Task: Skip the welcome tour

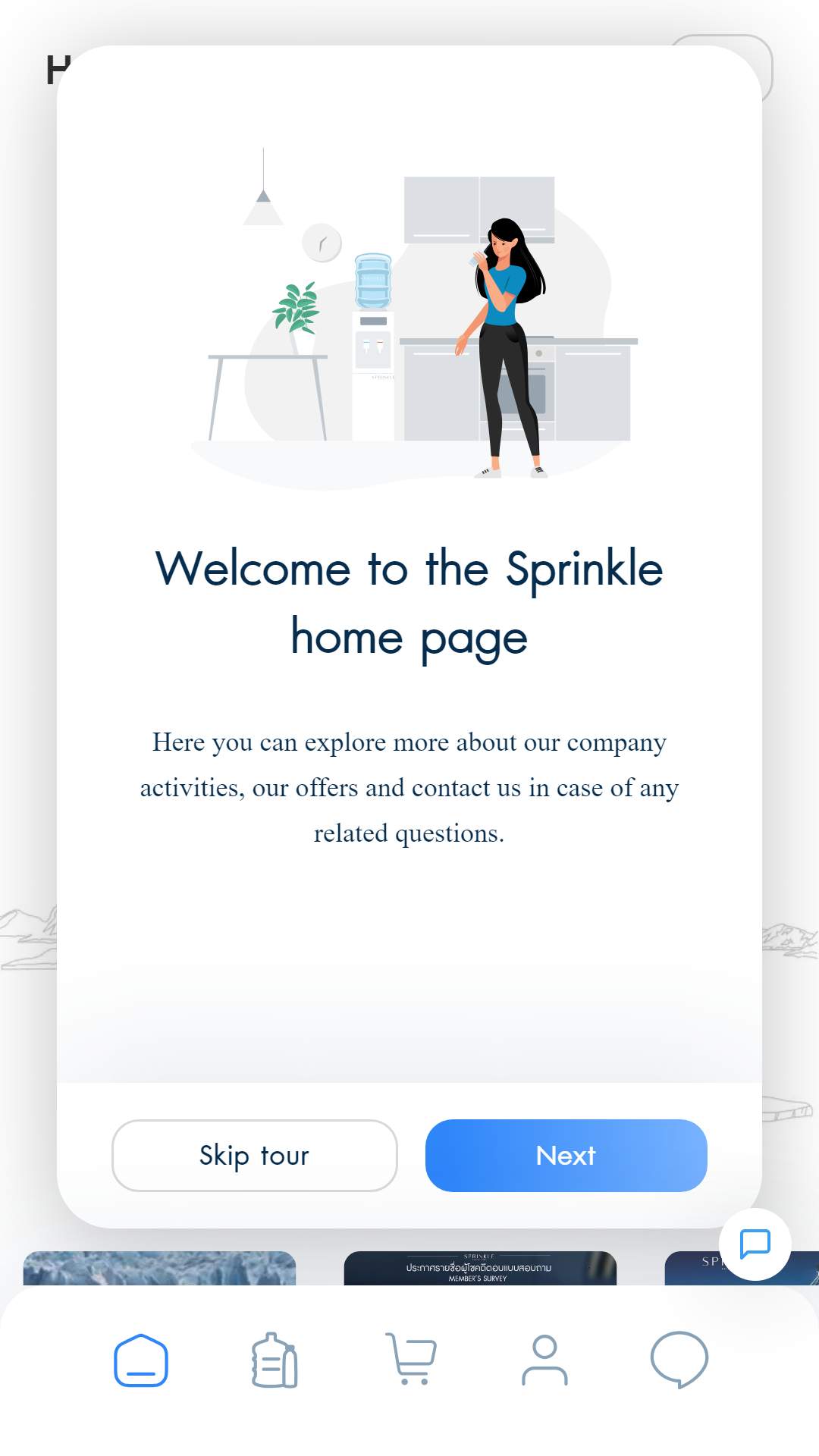Action: tap(255, 1155)
